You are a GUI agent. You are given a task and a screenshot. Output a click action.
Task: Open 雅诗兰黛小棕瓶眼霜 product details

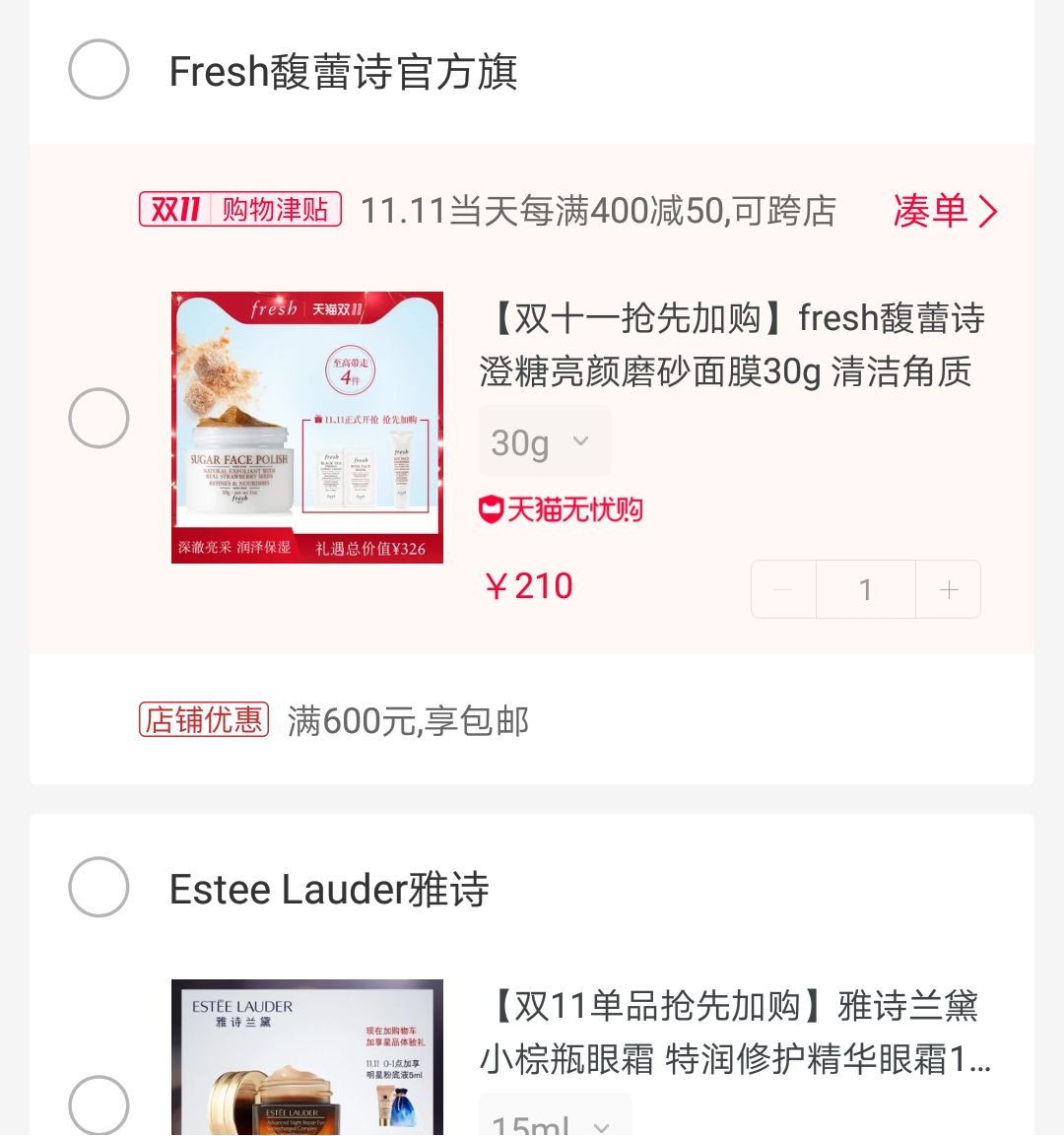[x=735, y=1033]
